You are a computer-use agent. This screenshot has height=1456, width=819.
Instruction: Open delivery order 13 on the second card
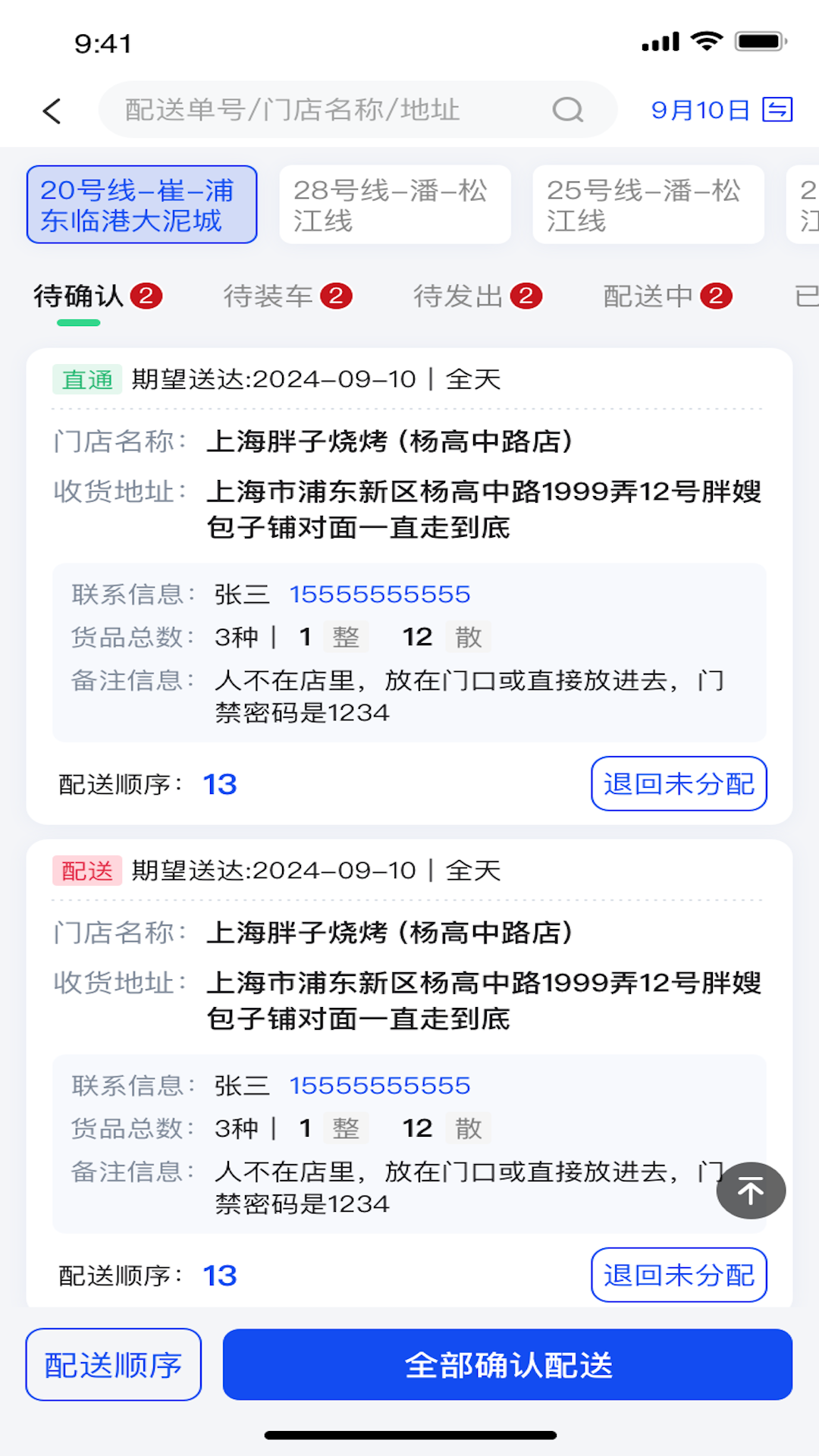[x=219, y=1276]
